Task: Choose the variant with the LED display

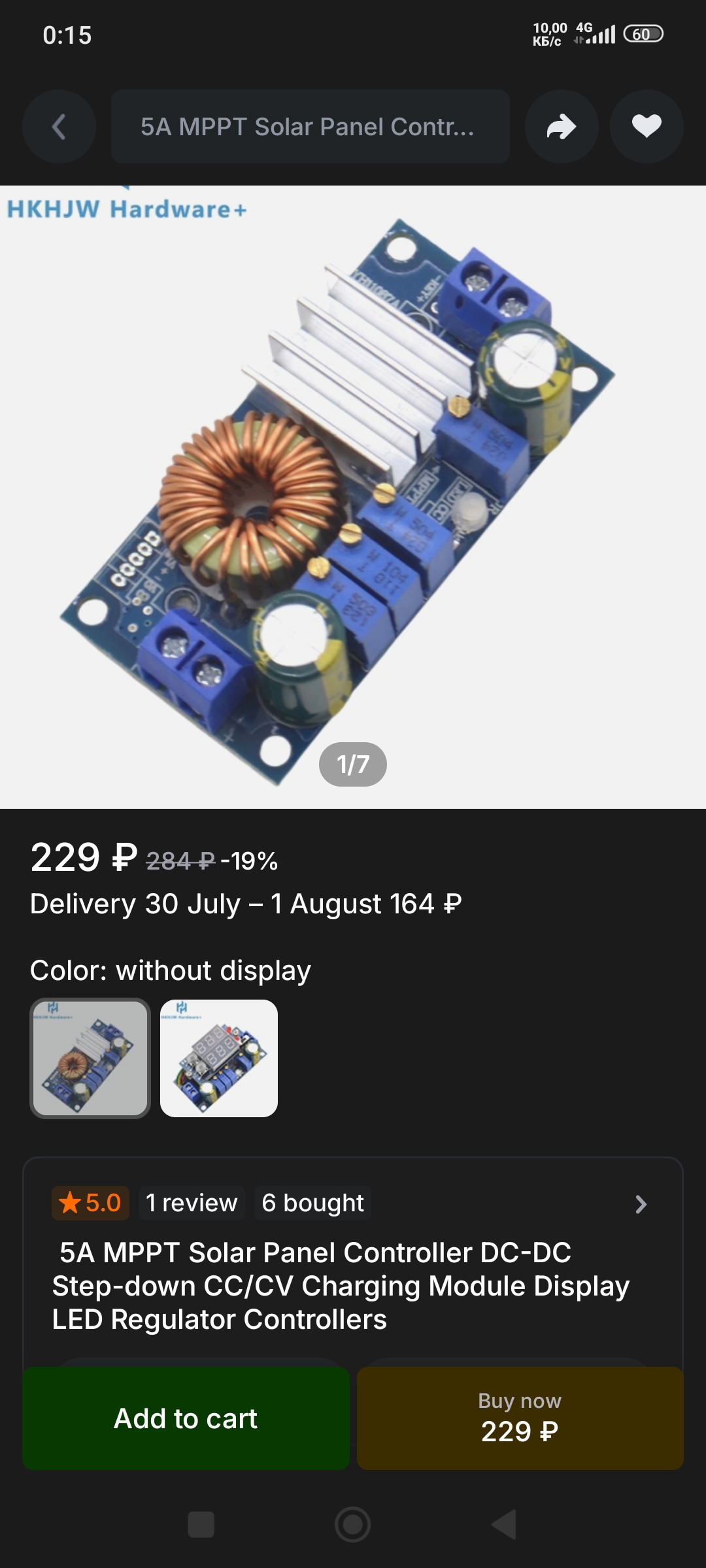Action: [219, 1058]
